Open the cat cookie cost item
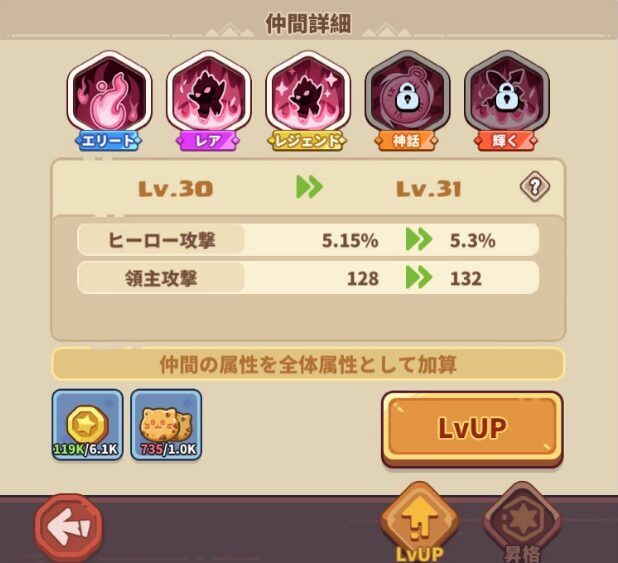 pos(166,424)
